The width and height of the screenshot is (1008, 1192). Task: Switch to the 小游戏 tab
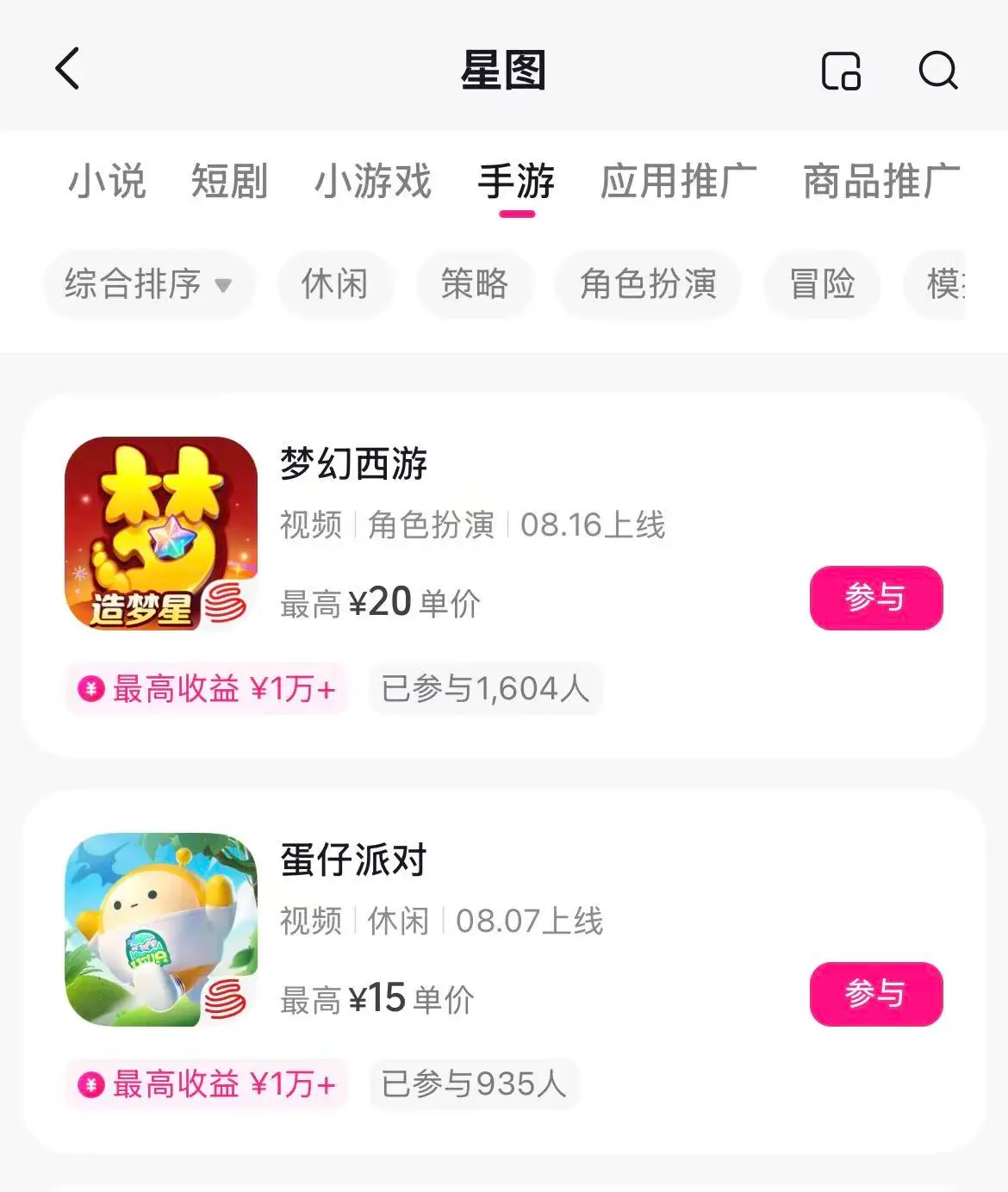[372, 182]
